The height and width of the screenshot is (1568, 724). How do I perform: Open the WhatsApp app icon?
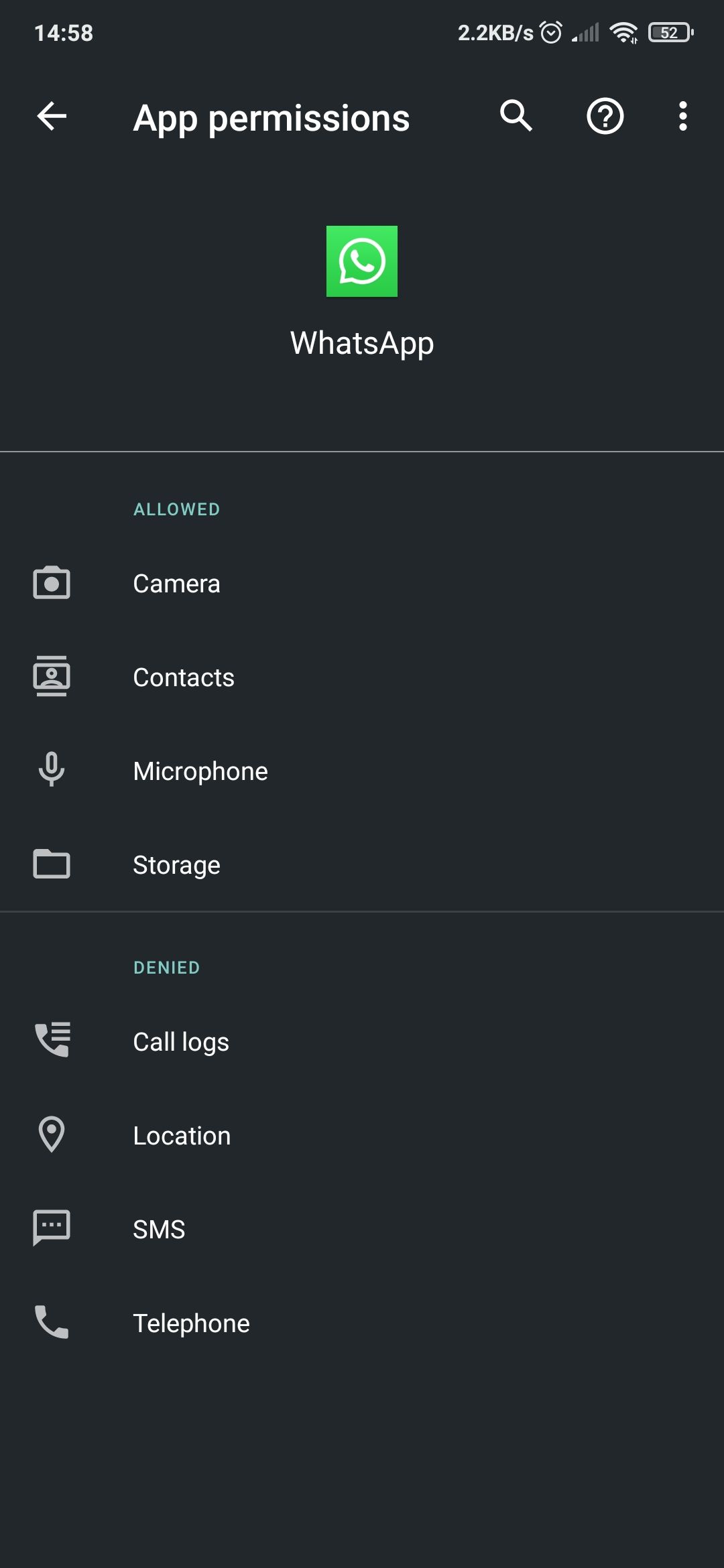click(362, 262)
